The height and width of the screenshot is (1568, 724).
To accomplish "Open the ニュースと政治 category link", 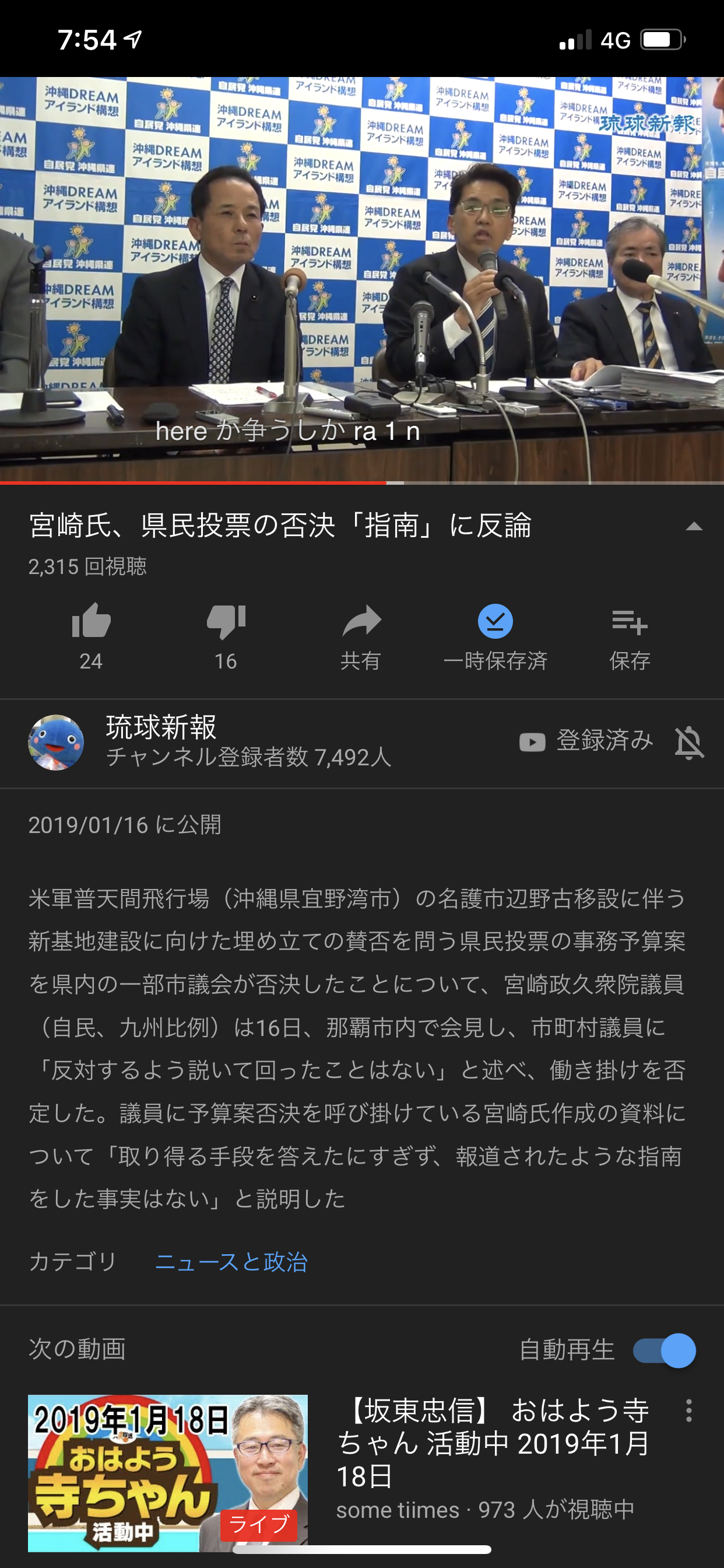I will (231, 1262).
